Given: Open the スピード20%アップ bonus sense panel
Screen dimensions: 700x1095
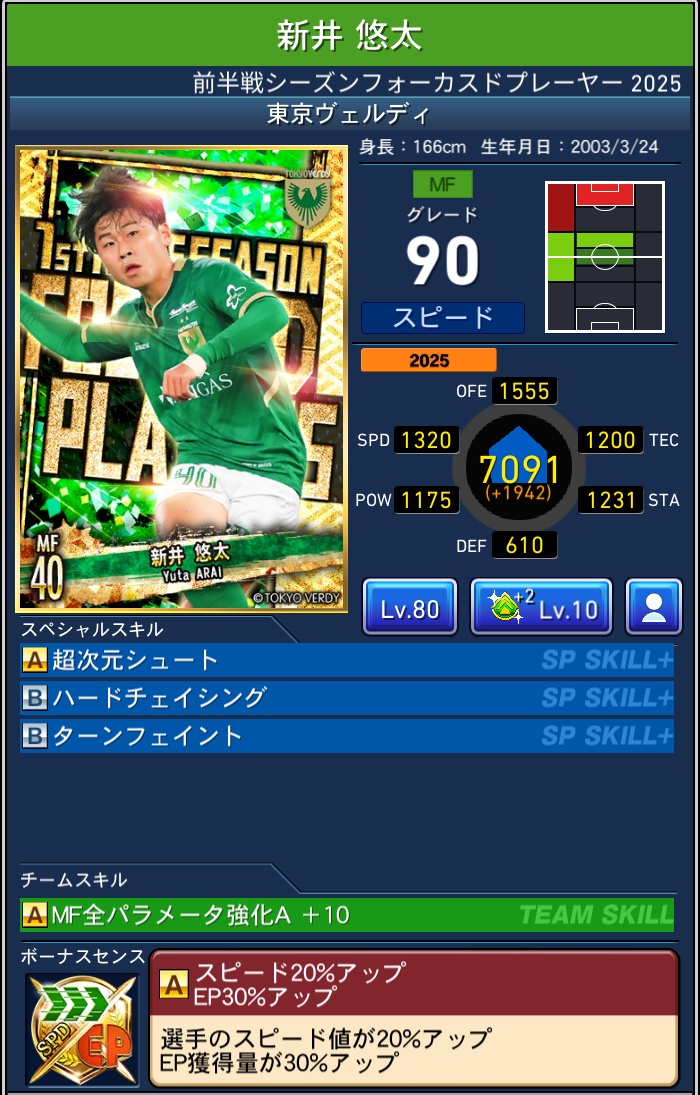Looking at the screenshot, I should pyautogui.click(x=413, y=1017).
